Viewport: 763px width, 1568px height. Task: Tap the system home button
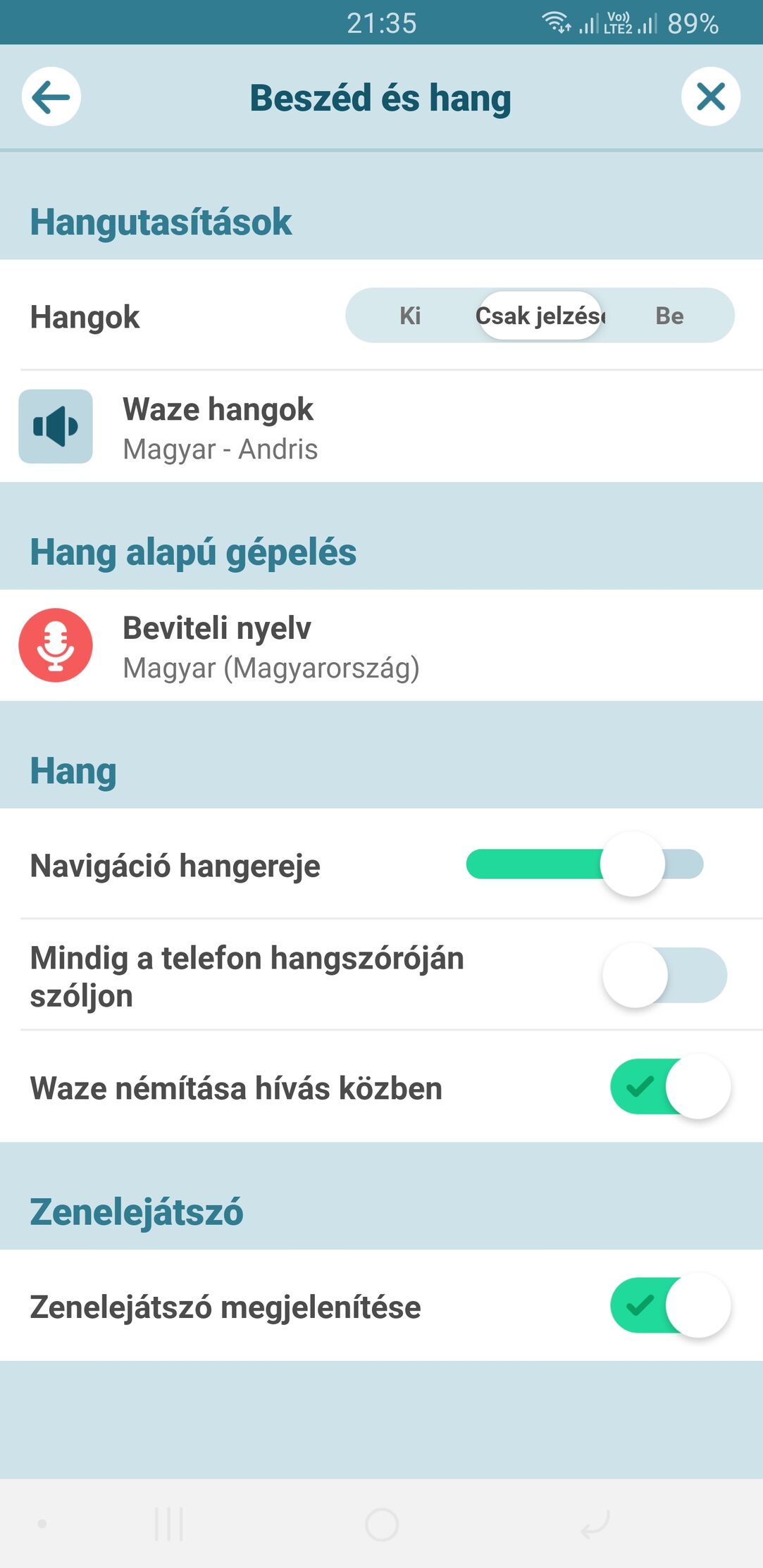(382, 1524)
